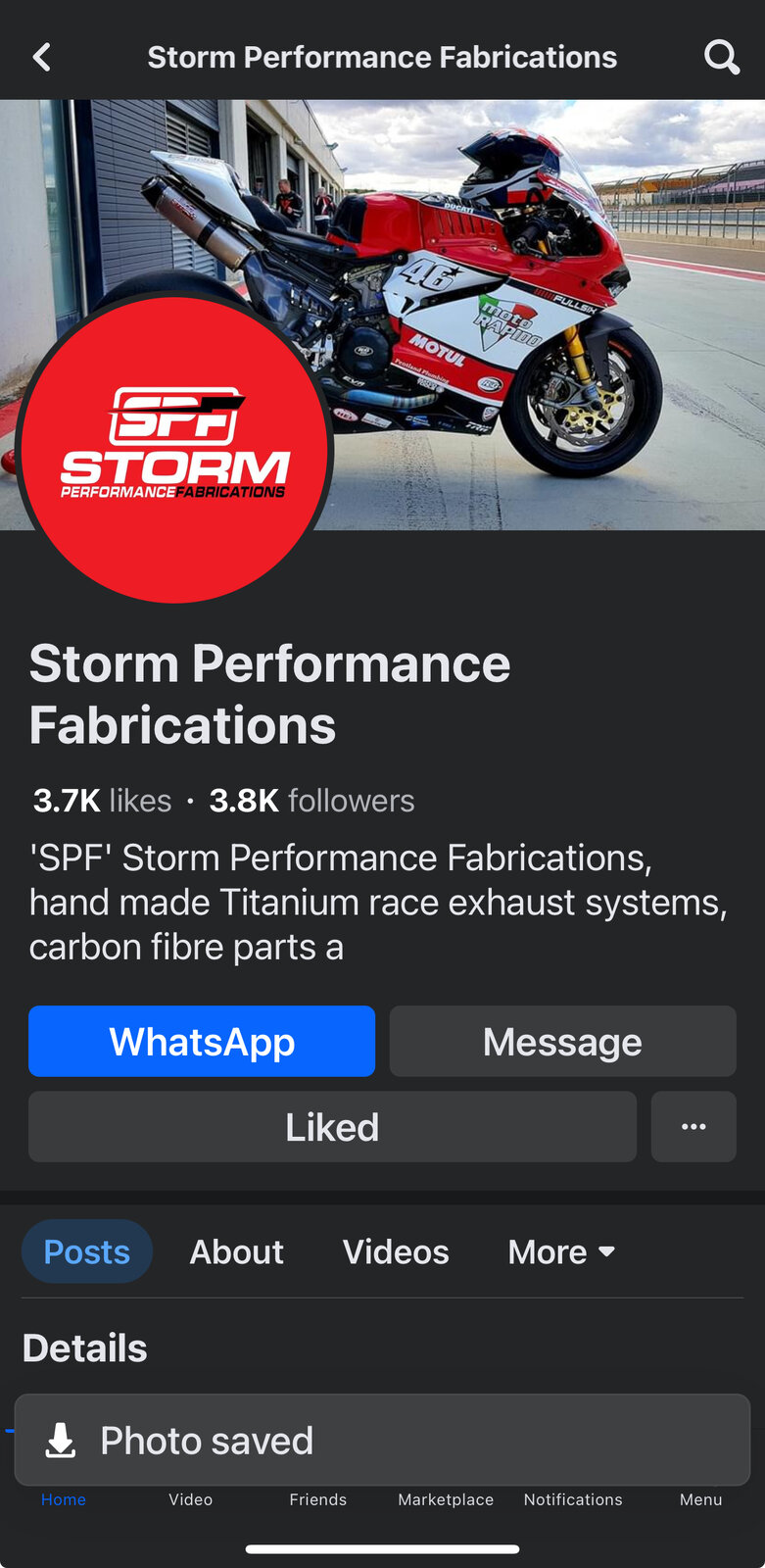765x1568 pixels.
Task: Expand the More dropdown
Action: (x=561, y=1251)
